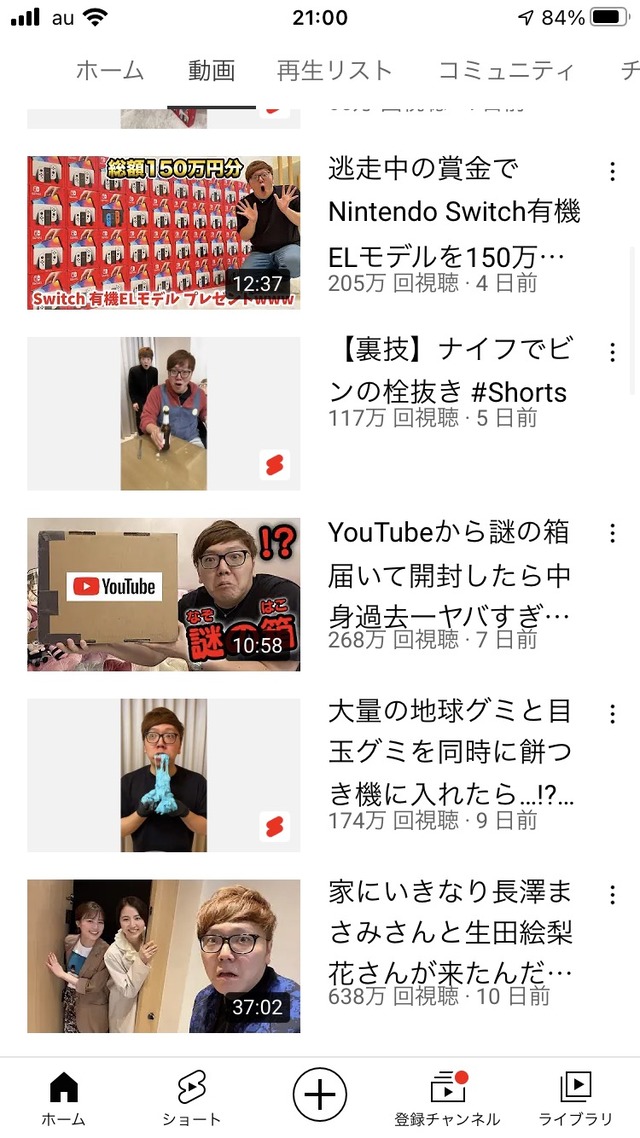Go to the ホーム bottom navigation
The image size is (640, 1138).
pos(64,1097)
